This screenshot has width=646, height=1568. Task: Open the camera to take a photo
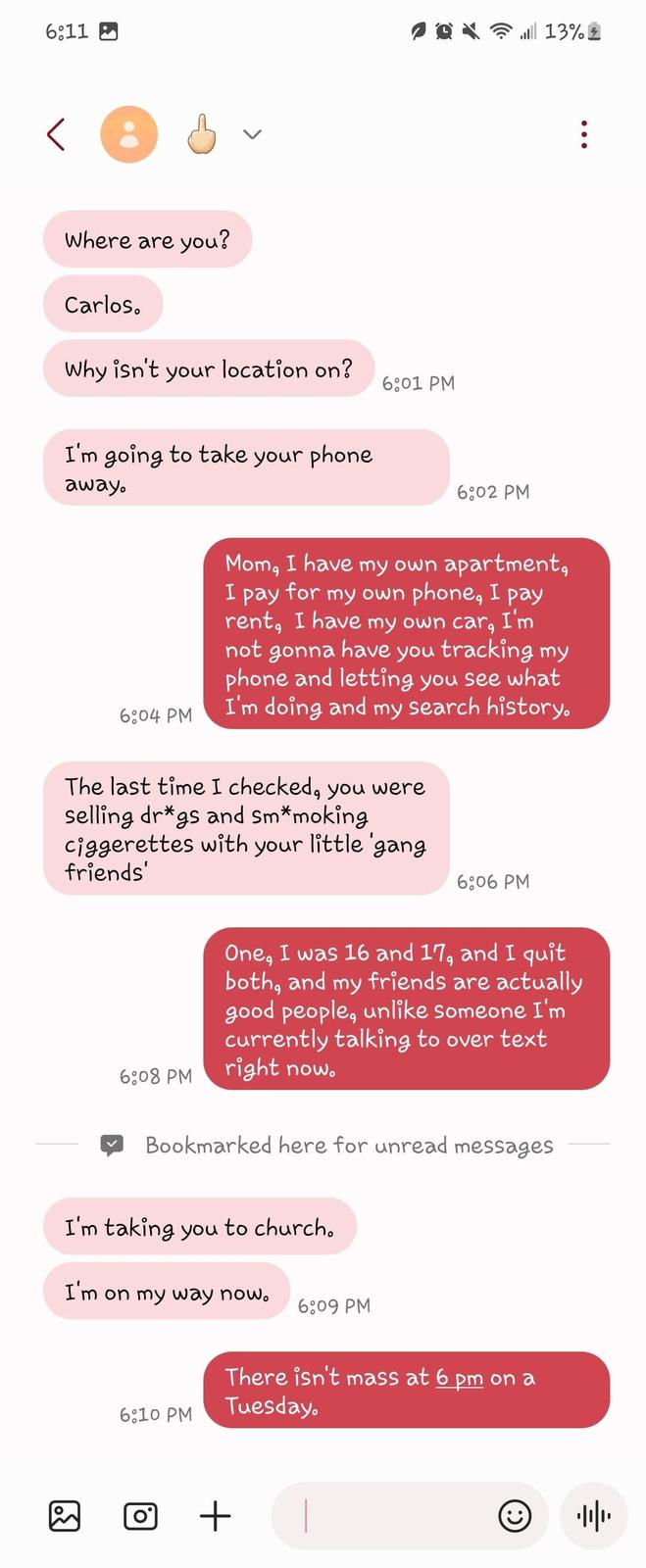tap(140, 1516)
